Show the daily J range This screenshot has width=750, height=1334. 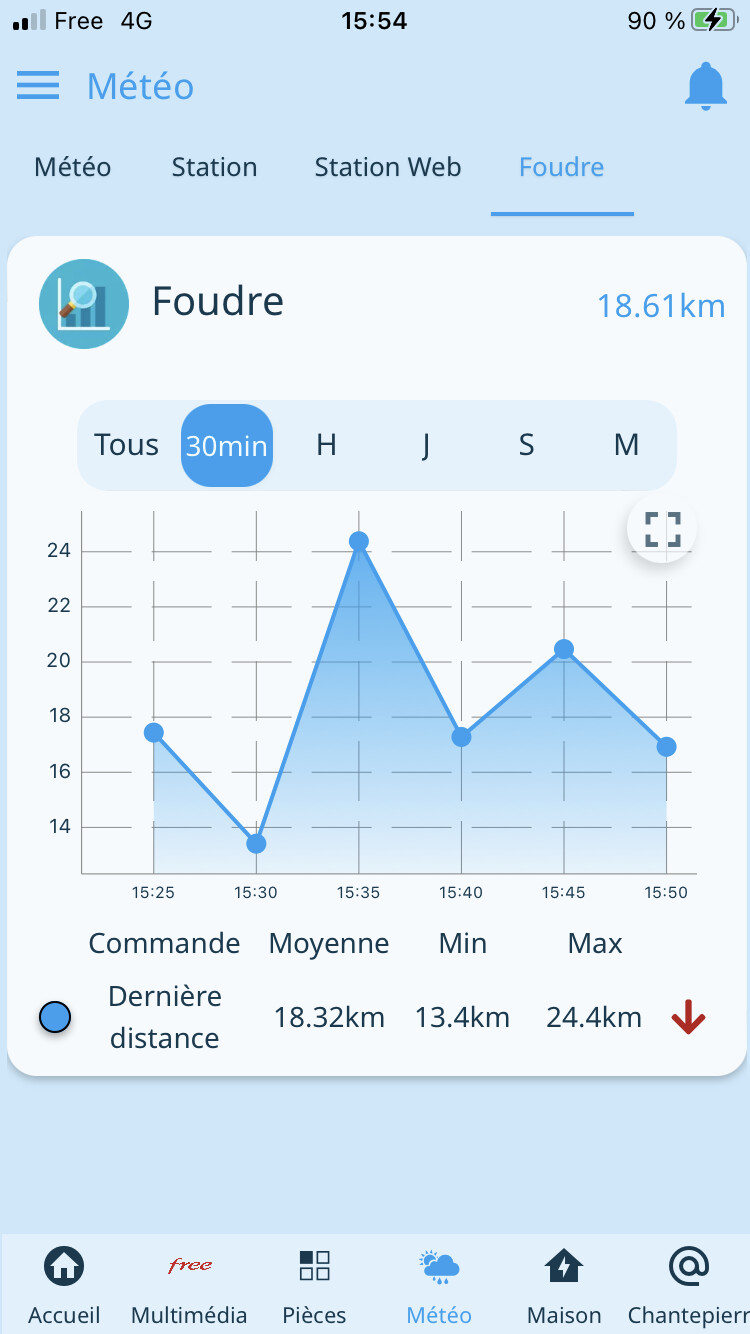click(x=426, y=445)
